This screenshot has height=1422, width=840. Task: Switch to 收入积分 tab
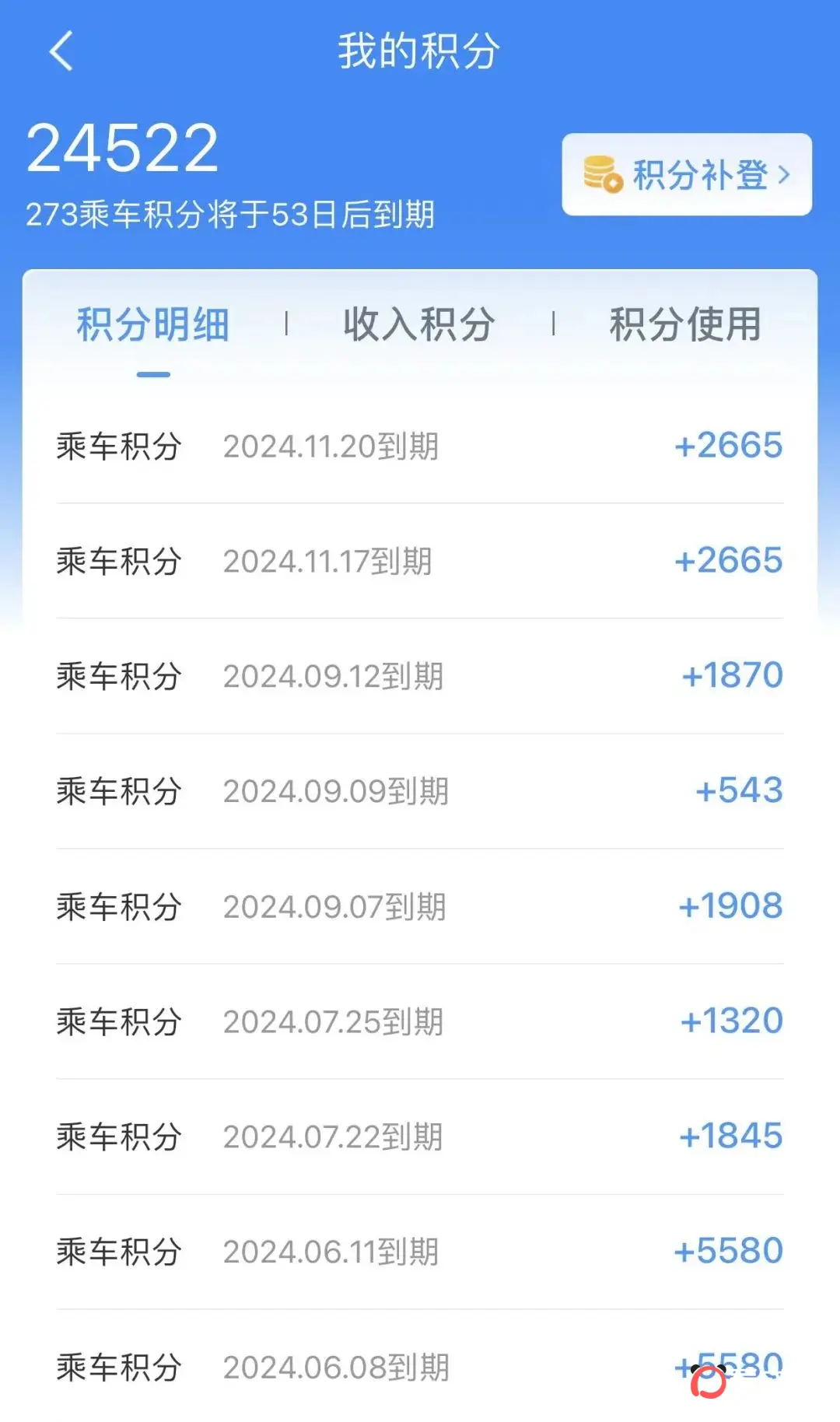pyautogui.click(x=419, y=324)
